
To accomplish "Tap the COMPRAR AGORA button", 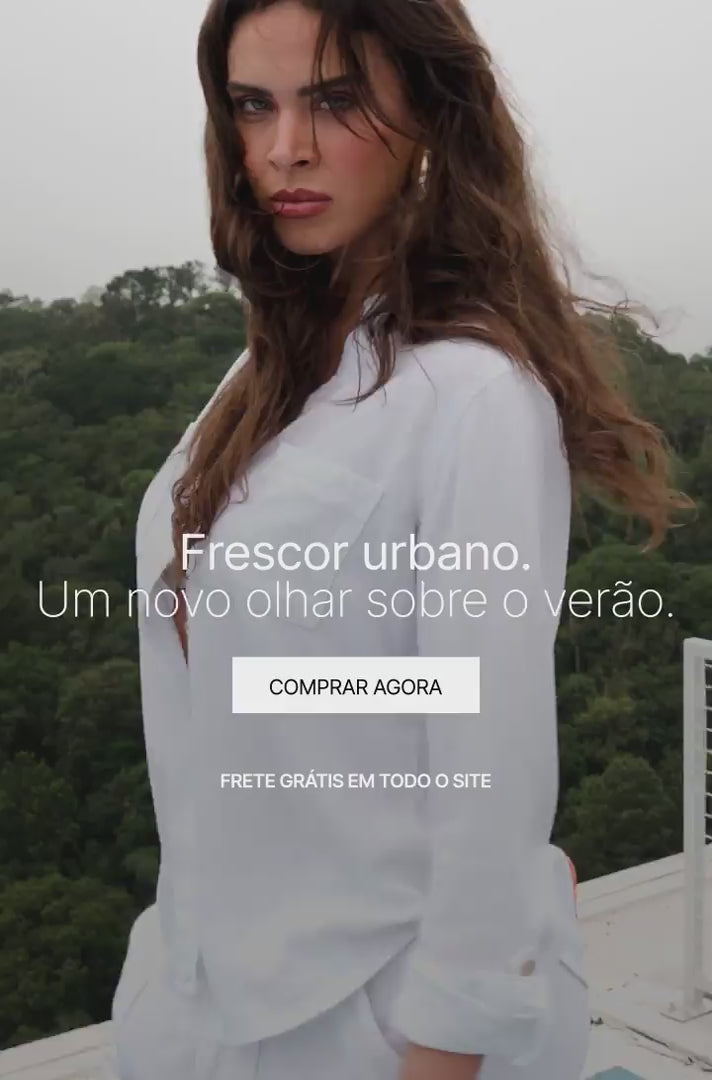I will click(x=355, y=686).
